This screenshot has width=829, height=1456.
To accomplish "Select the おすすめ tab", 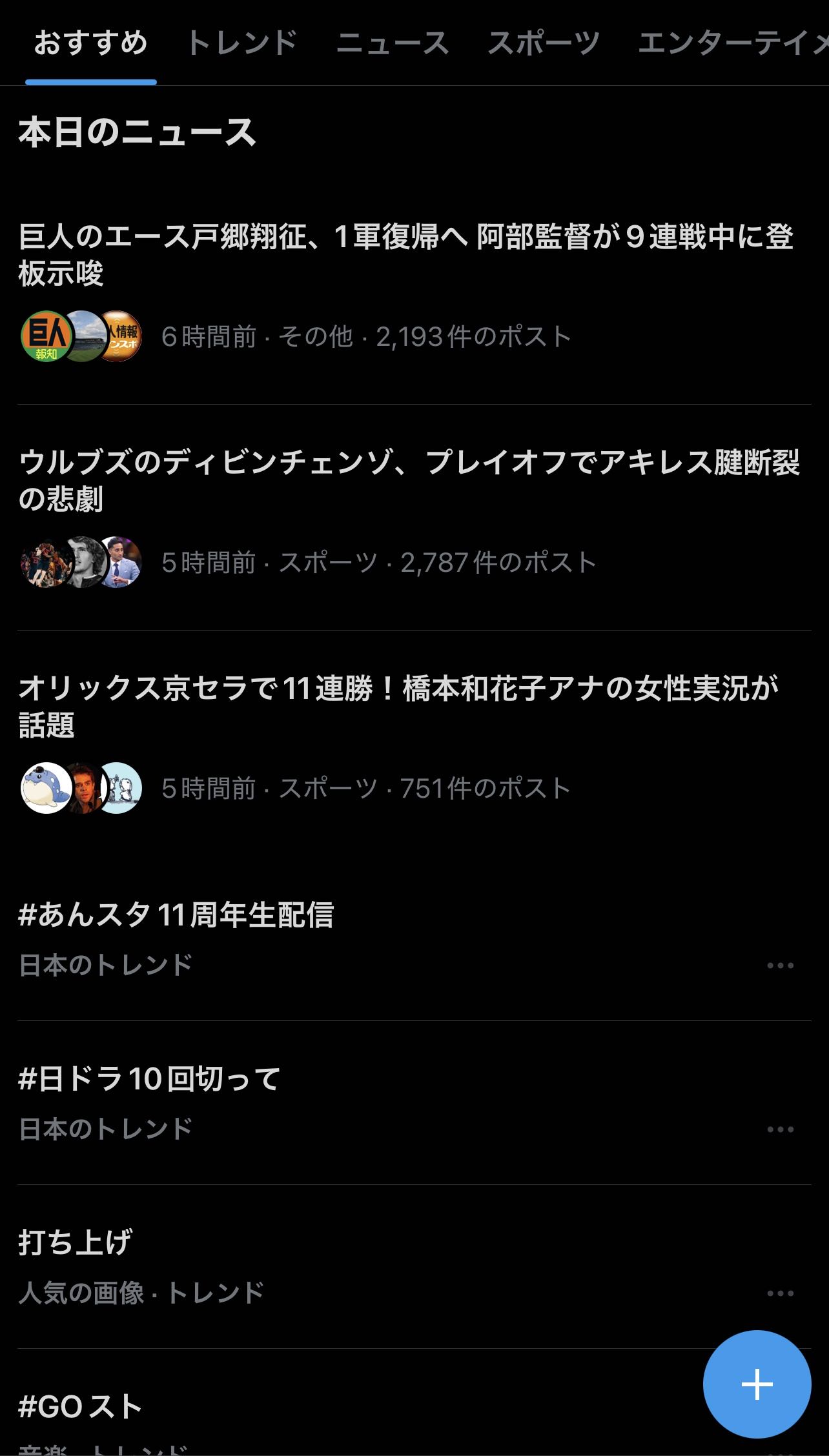I will 90,44.
